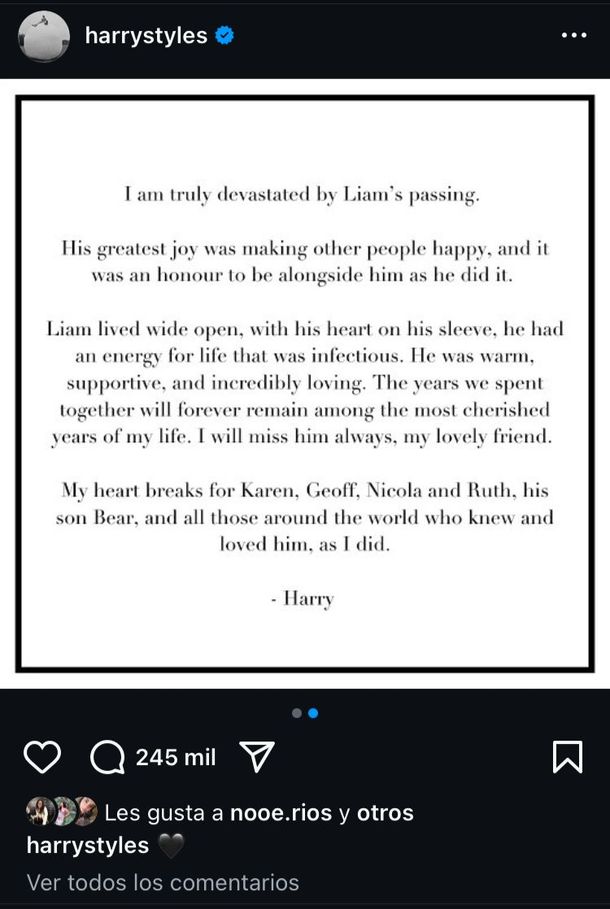Open the harrystyles username at top
Image resolution: width=610 pixels, height=909 pixels.
[x=146, y=36]
